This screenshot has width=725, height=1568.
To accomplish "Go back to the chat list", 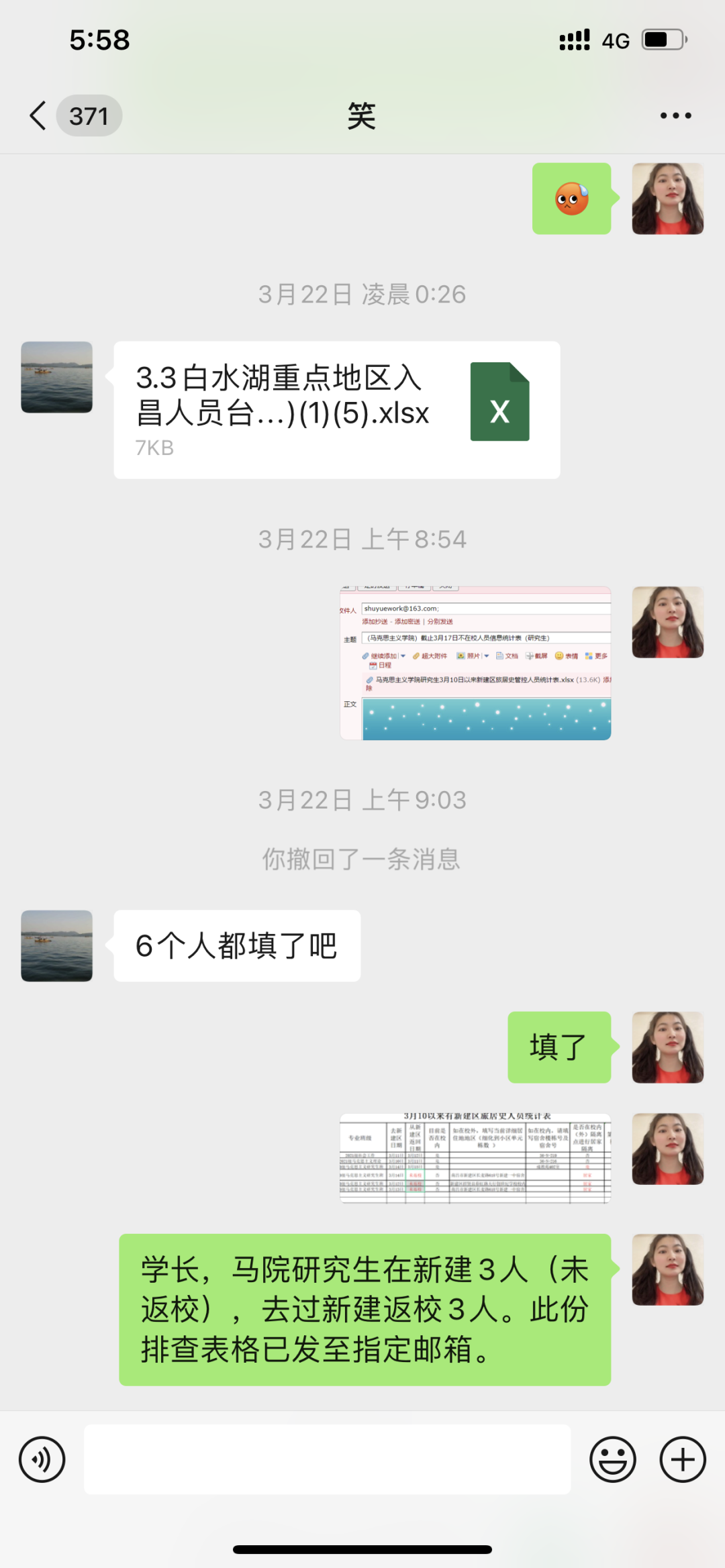I will (39, 115).
